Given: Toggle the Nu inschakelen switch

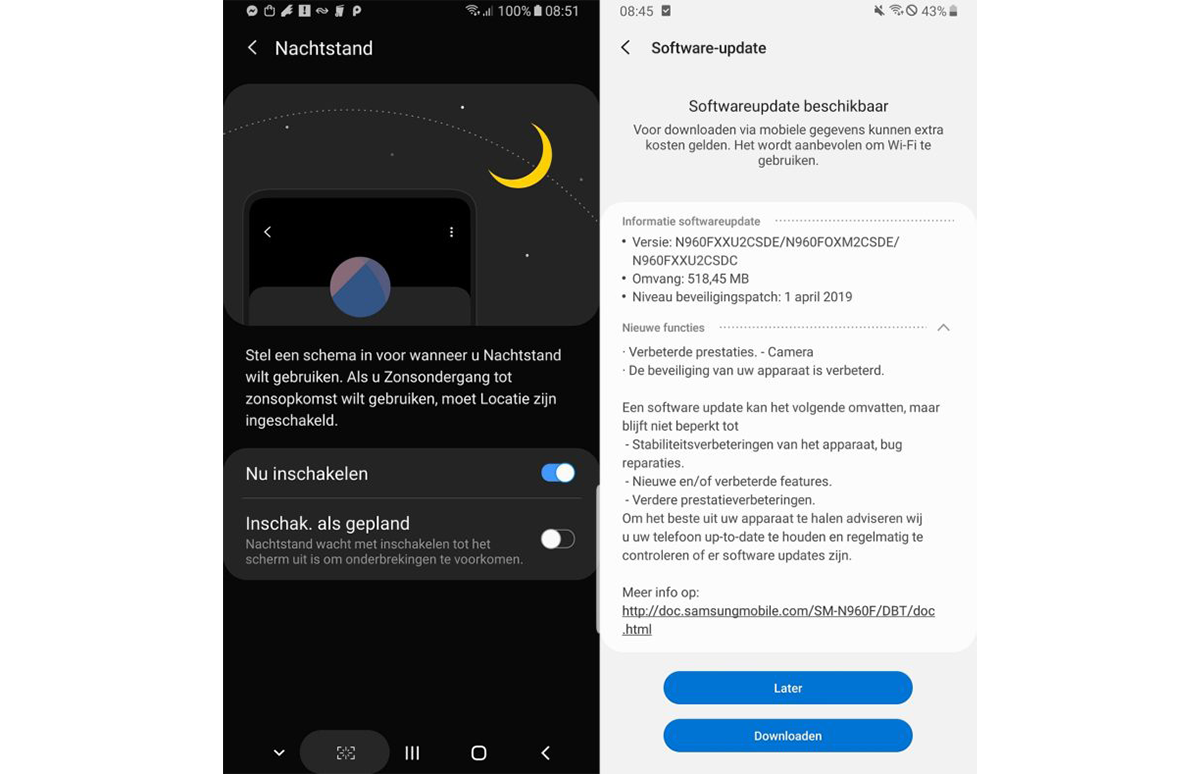Looking at the screenshot, I should coord(558,473).
